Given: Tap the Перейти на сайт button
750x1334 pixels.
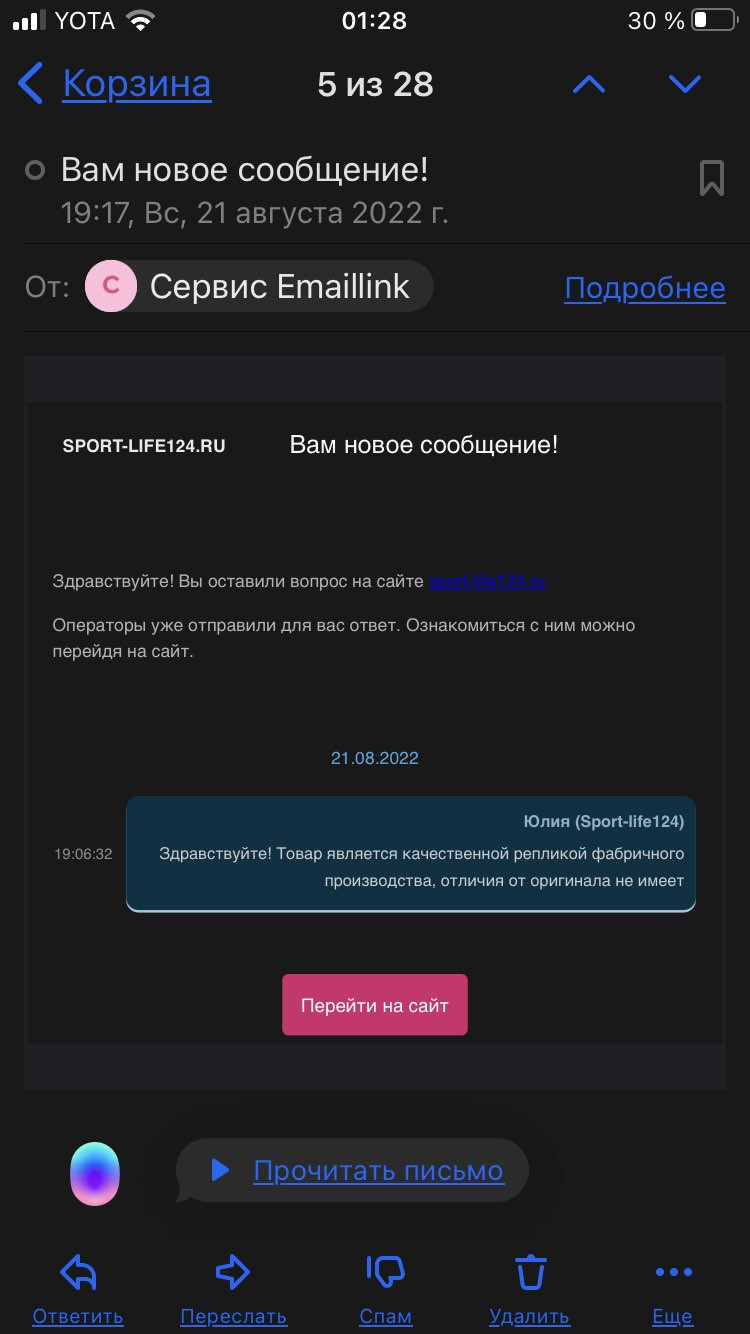Looking at the screenshot, I should 375,1005.
